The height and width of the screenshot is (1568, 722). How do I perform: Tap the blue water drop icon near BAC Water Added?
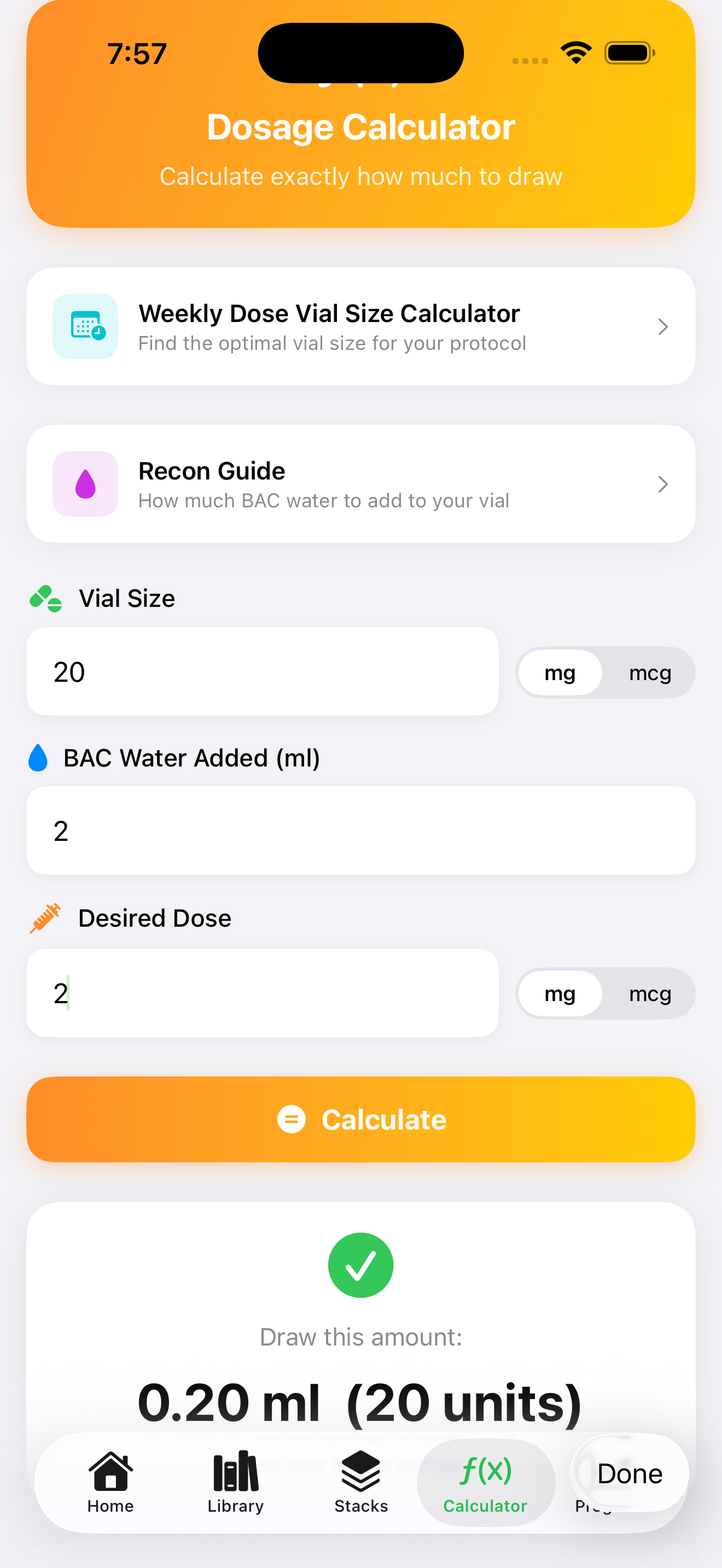(38, 758)
